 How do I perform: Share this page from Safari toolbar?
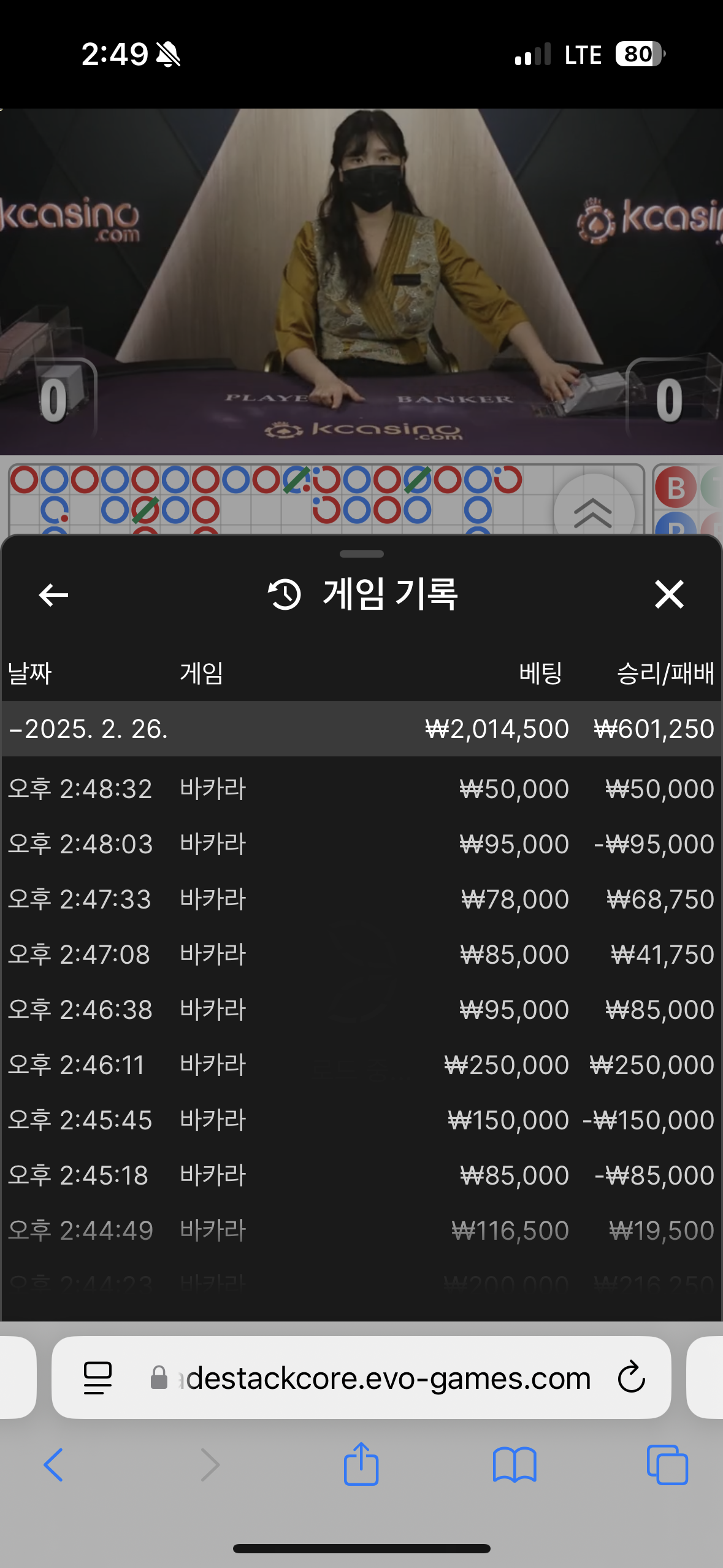coord(361,1464)
